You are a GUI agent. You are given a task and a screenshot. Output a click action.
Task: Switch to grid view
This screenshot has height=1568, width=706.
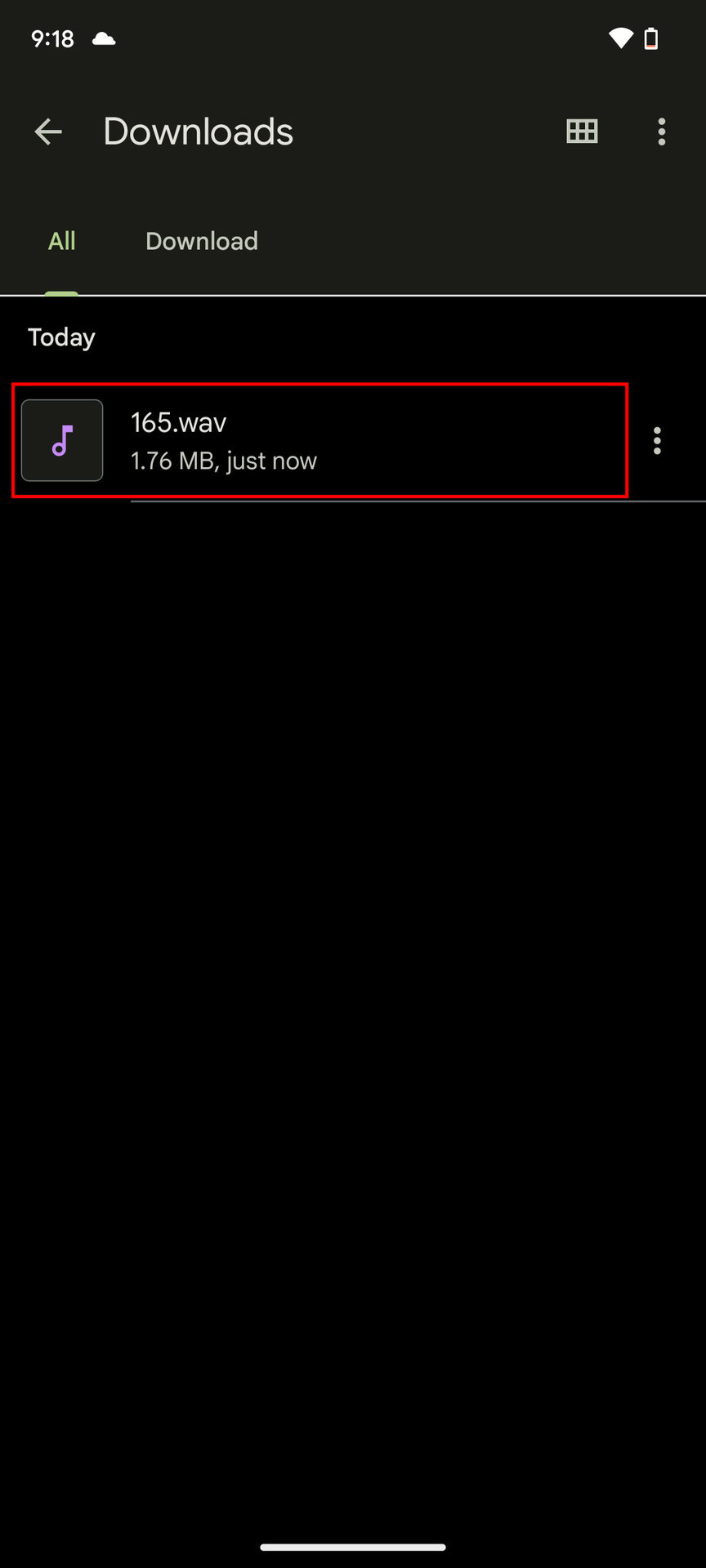[x=582, y=131]
